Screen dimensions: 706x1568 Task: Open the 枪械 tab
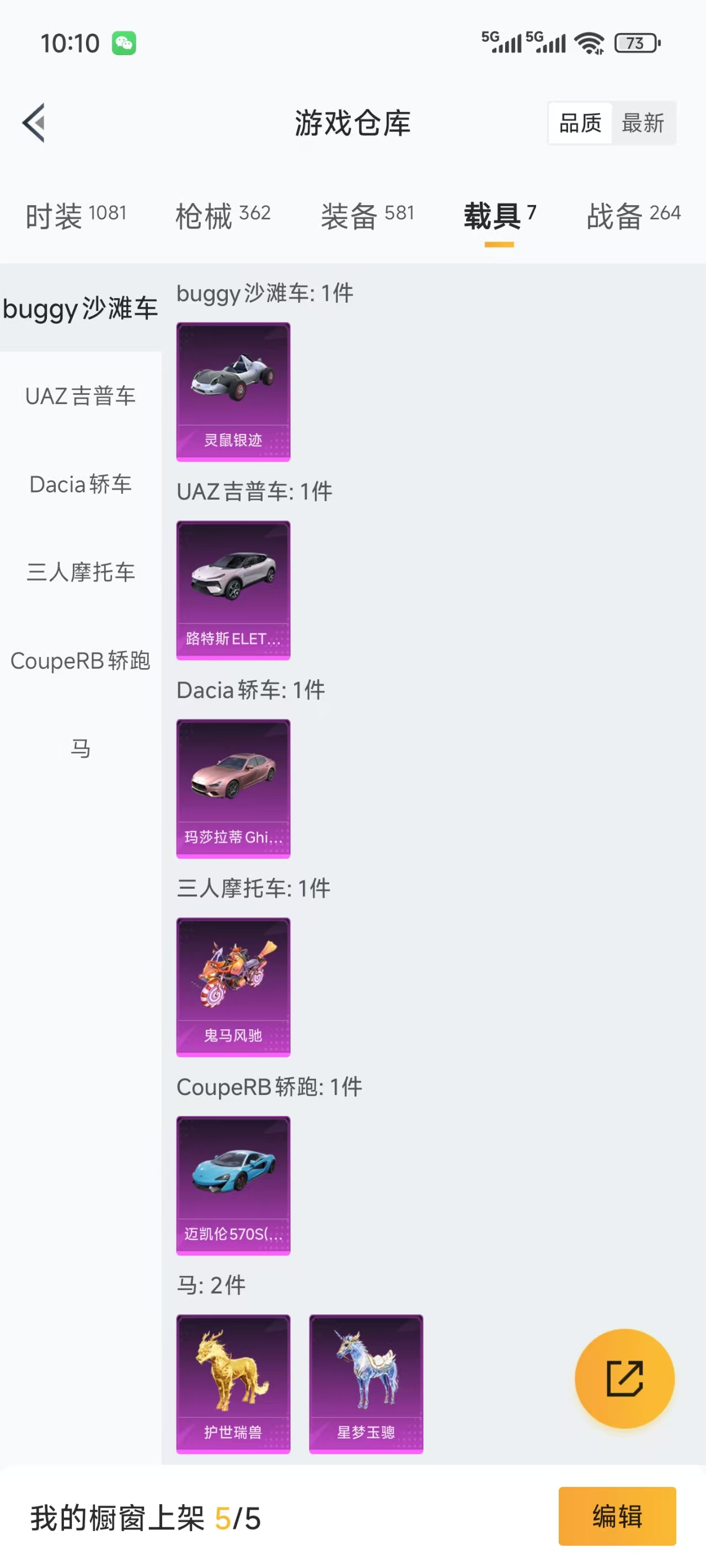tap(223, 216)
